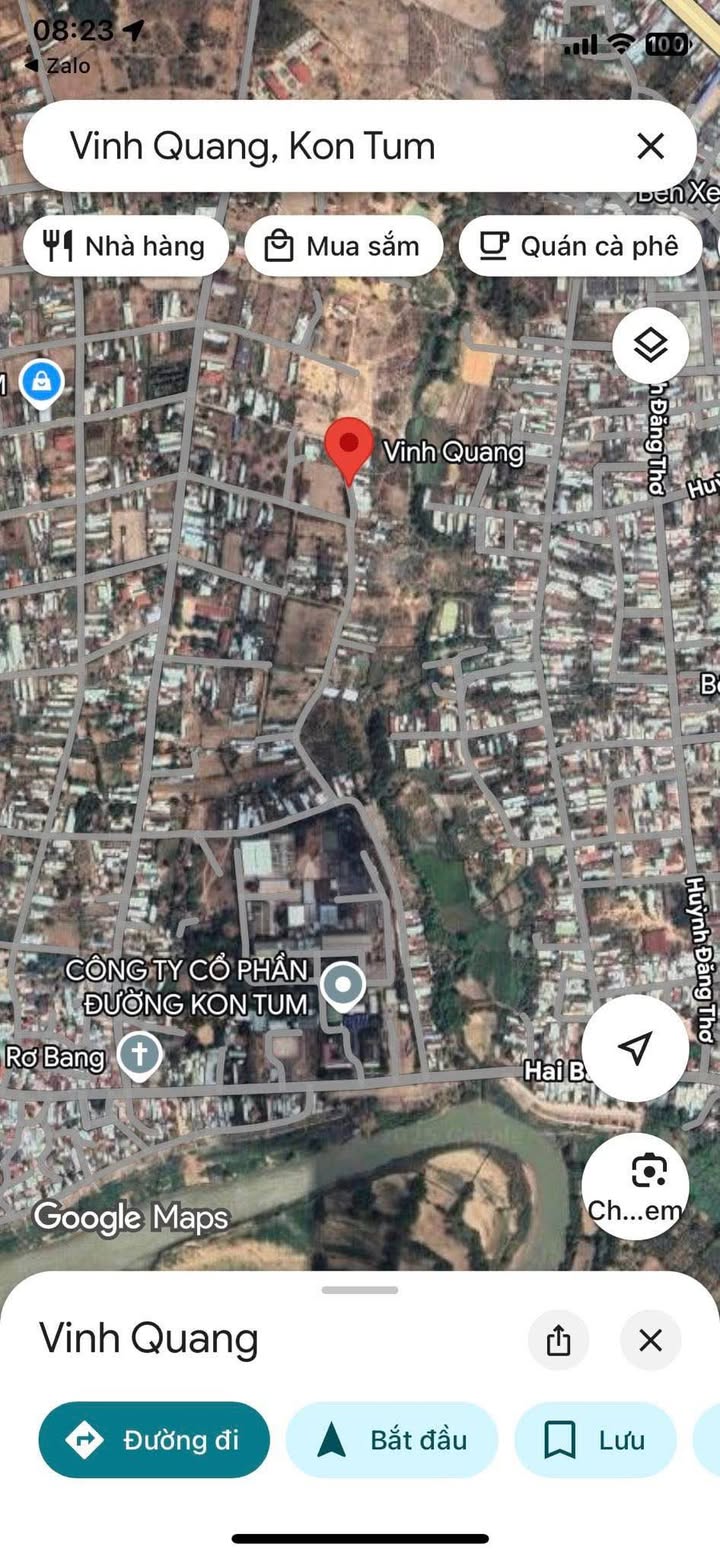Center map on my location
This screenshot has width=720, height=1559.
(635, 1048)
